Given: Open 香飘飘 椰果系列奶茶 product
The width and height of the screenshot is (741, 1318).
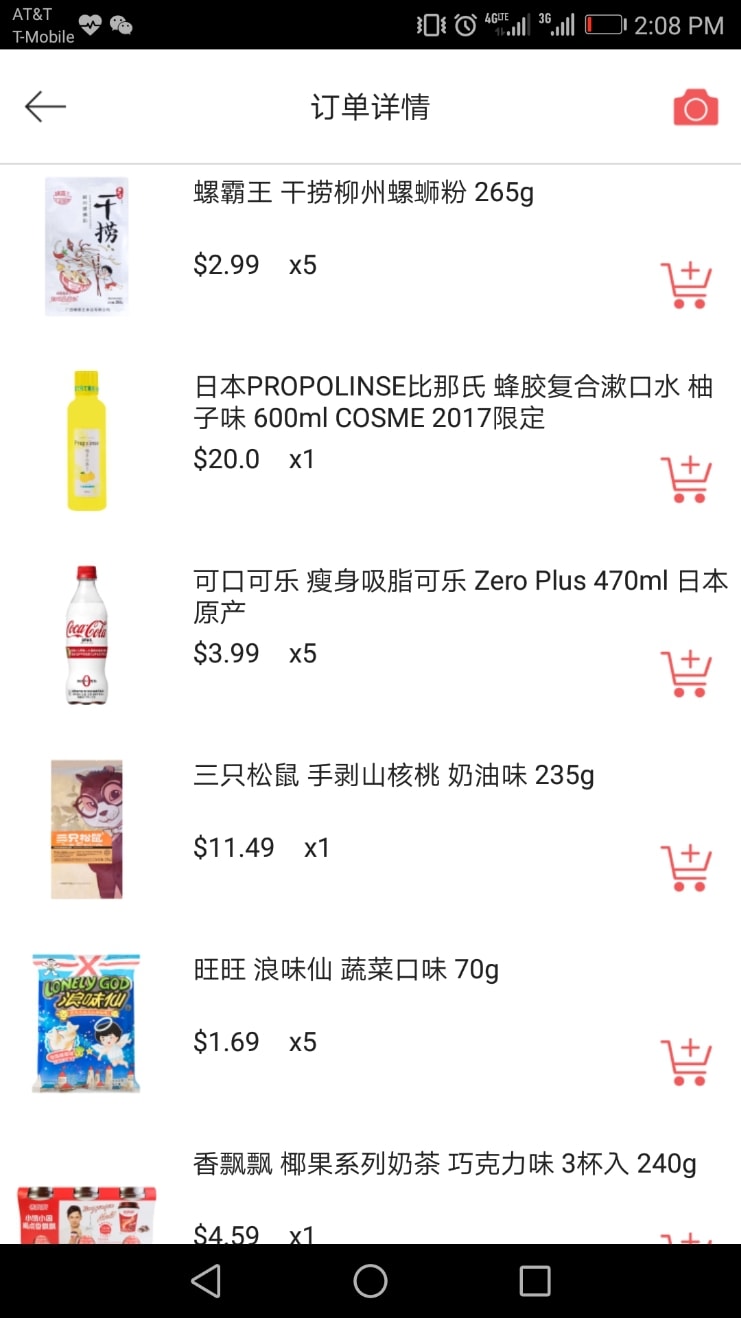Looking at the screenshot, I should pos(444,1164).
